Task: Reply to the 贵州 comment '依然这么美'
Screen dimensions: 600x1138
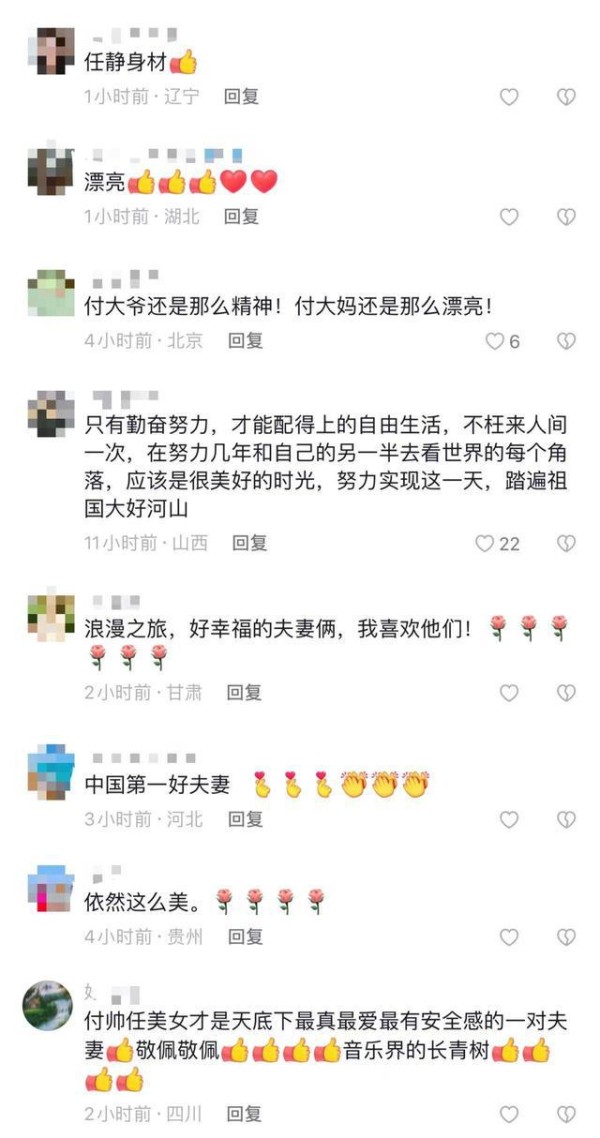Action: pos(245,937)
